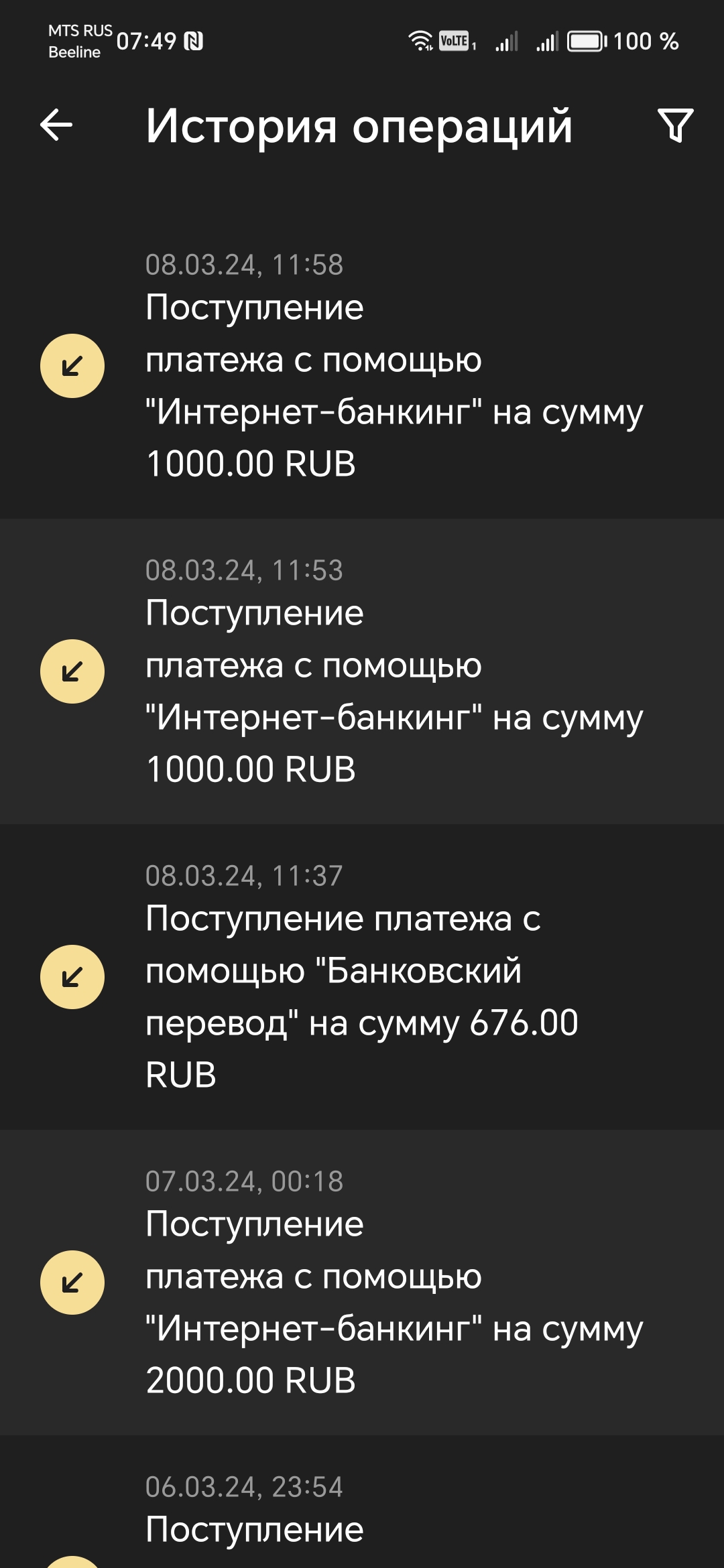724x1568 pixels.
Task: Open the 2000.00 RUB transaction from 07.03.24
Action: (362, 1282)
